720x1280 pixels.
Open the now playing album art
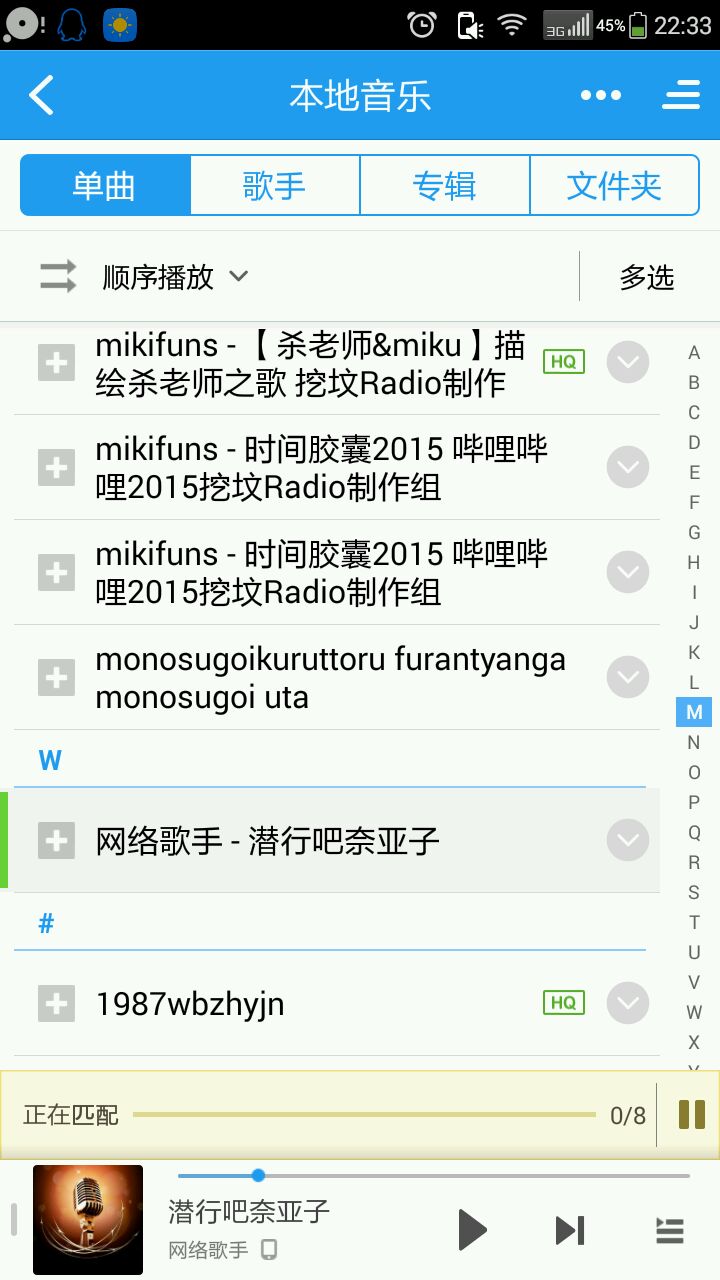point(88,1220)
